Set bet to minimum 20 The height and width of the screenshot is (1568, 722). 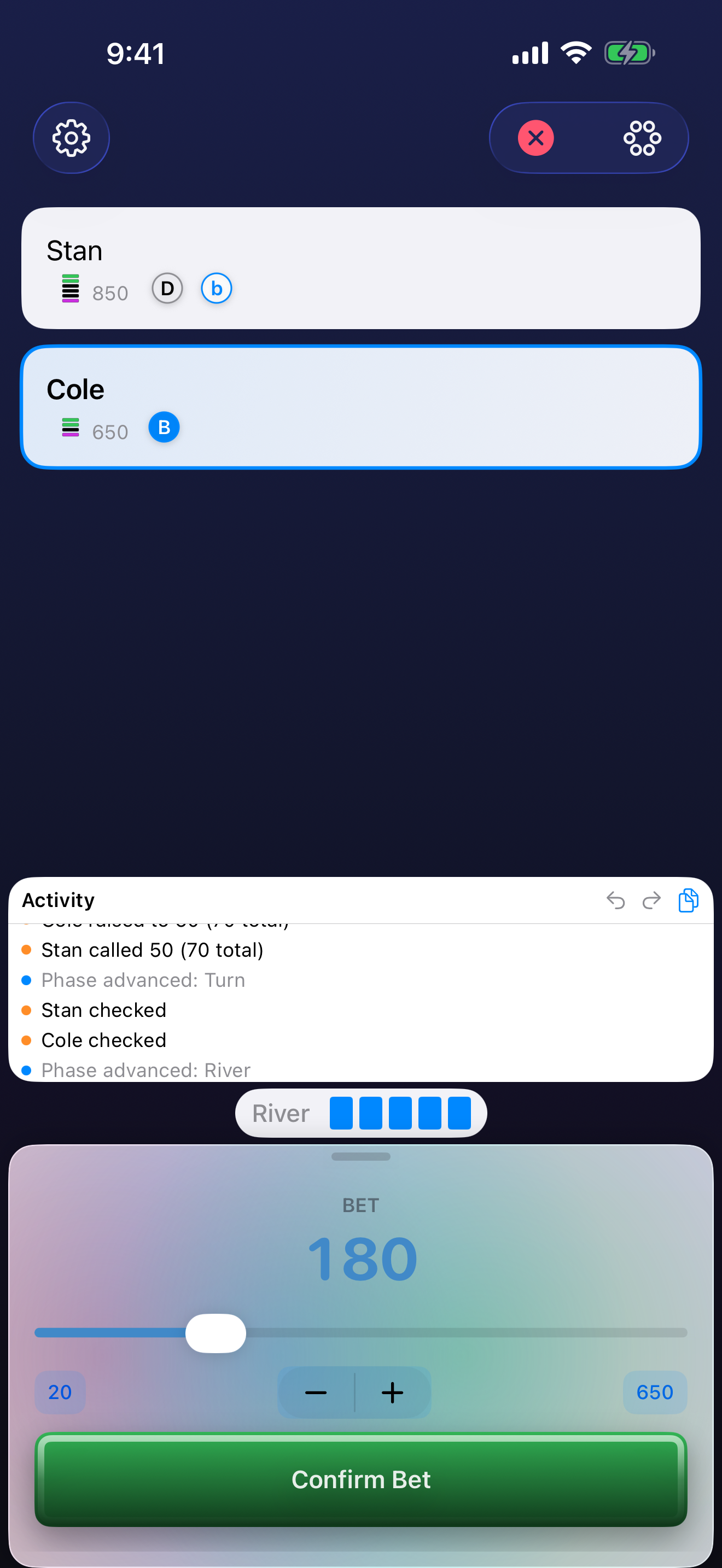tap(60, 1391)
